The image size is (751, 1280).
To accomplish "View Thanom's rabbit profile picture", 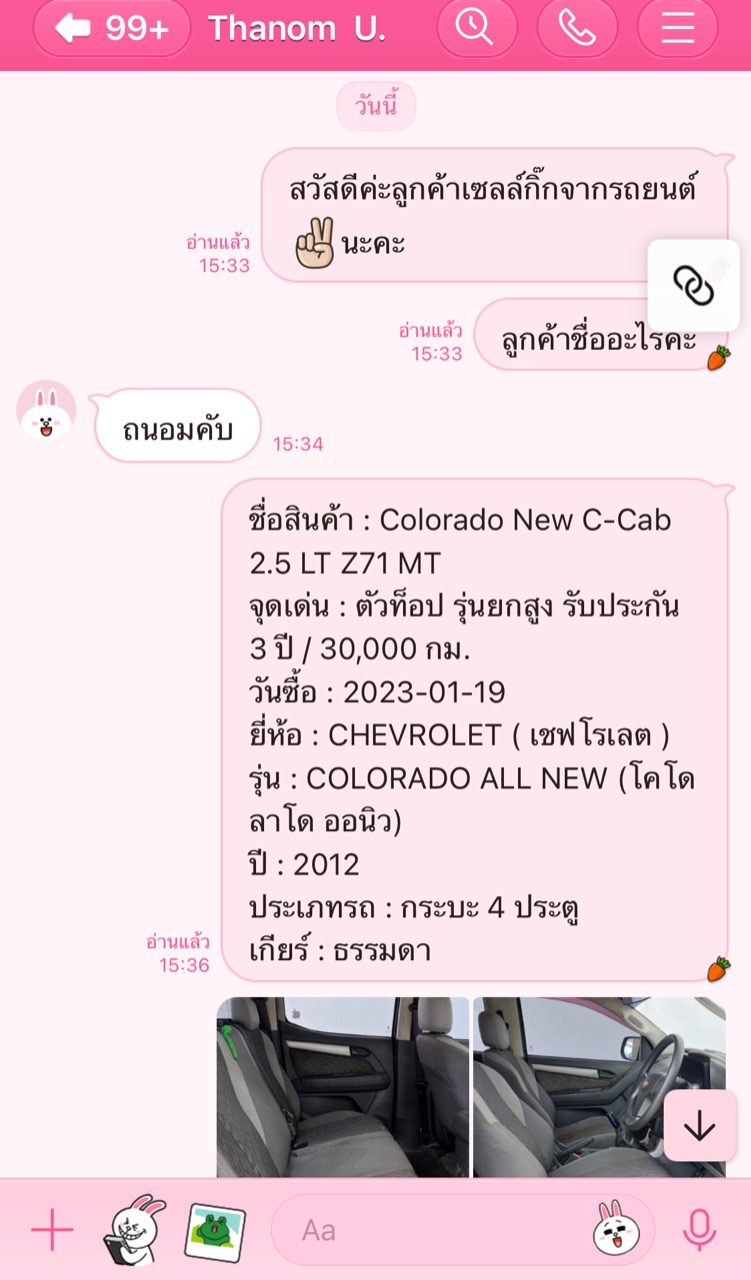I will [x=46, y=410].
